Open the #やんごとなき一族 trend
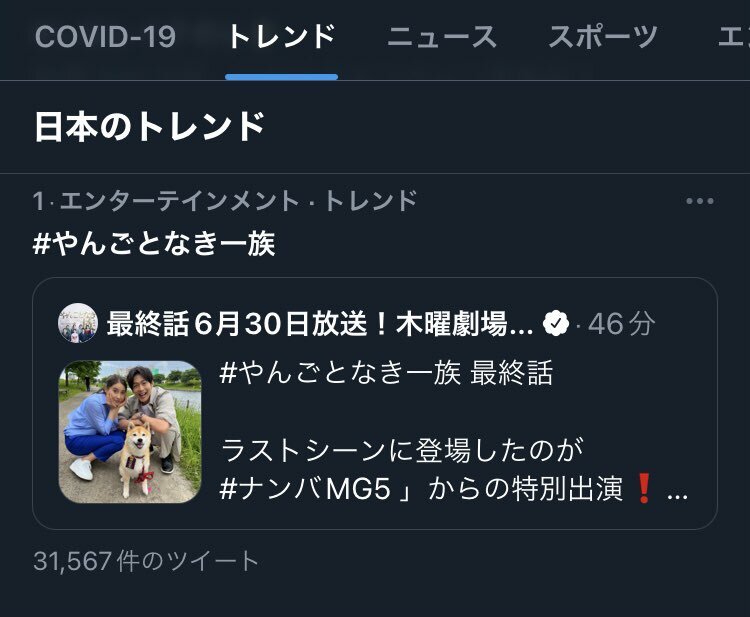 pos(154,243)
